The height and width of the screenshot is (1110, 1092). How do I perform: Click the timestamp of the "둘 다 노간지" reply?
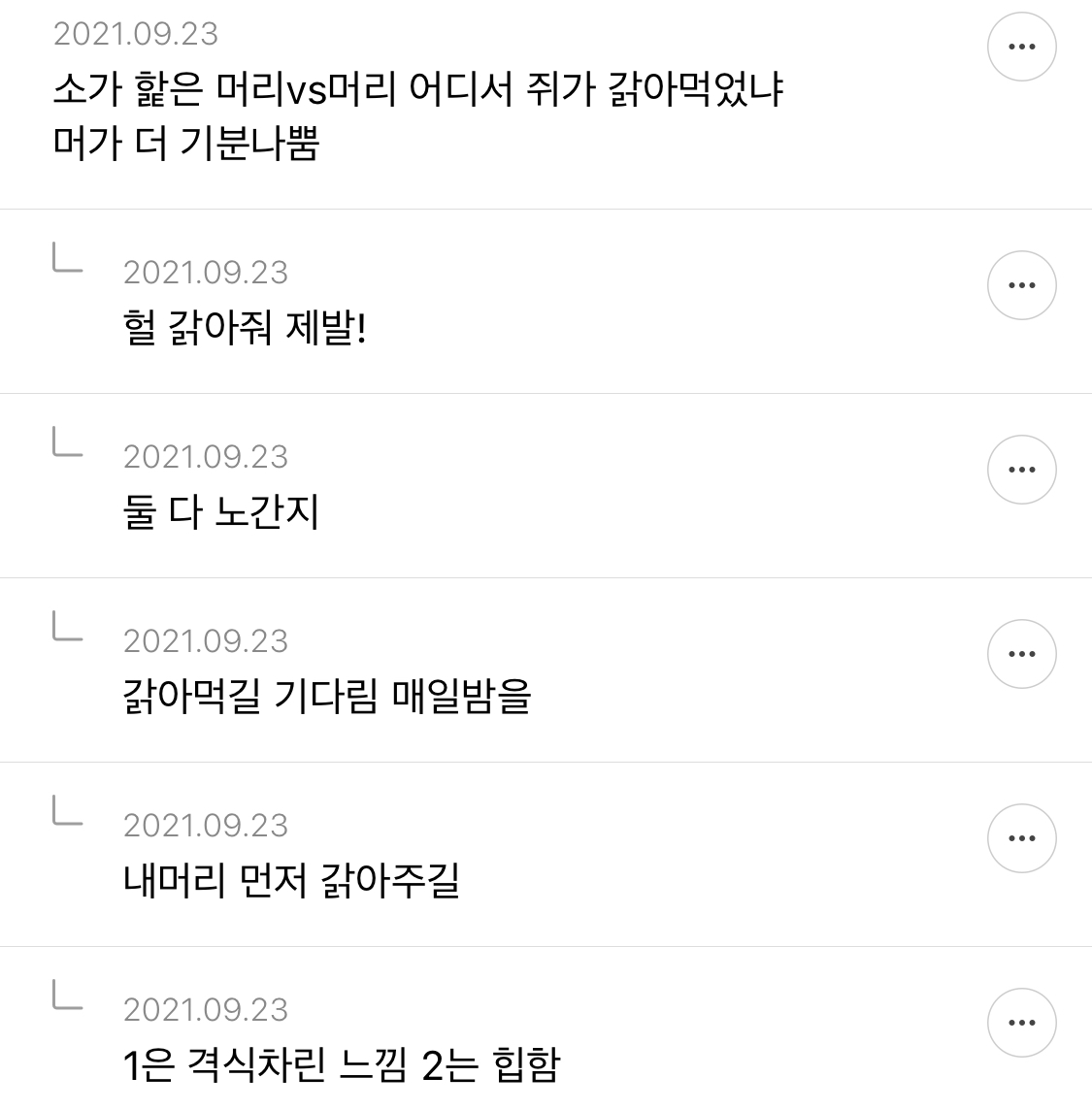tap(207, 456)
